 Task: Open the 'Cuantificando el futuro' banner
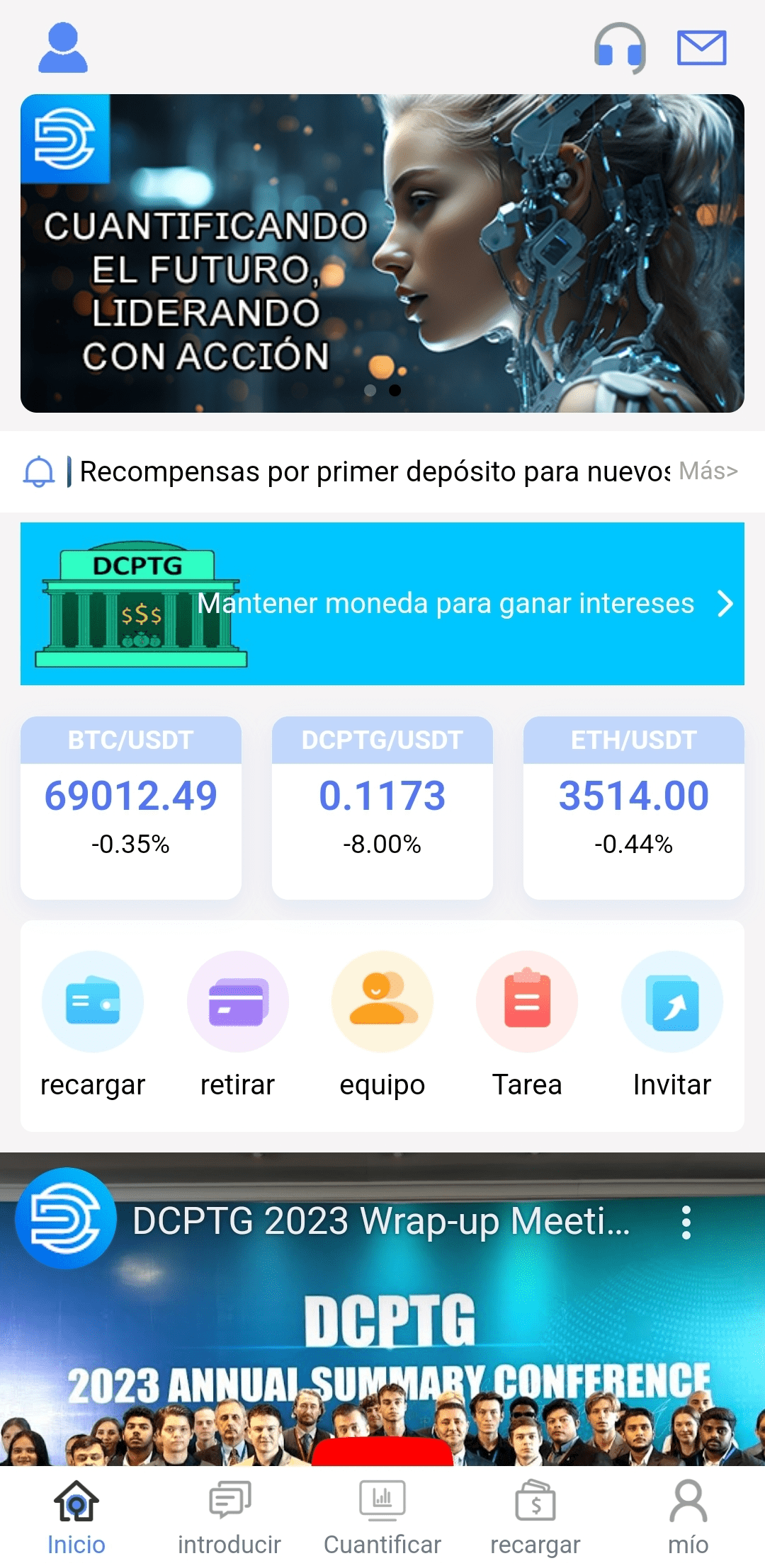click(x=382, y=253)
